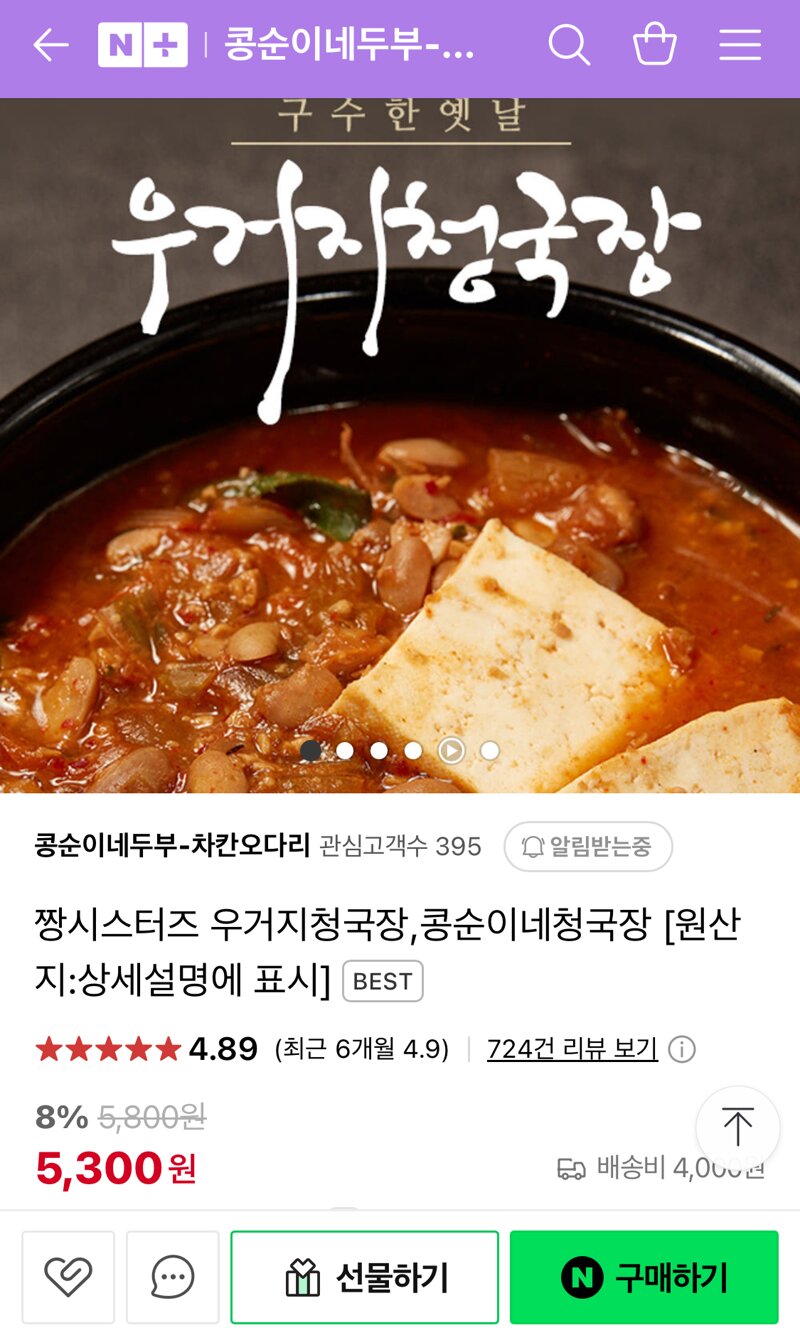Open 콩순이네두부-차칸오다리 store page
This screenshot has width=800, height=1335.
click(x=172, y=846)
